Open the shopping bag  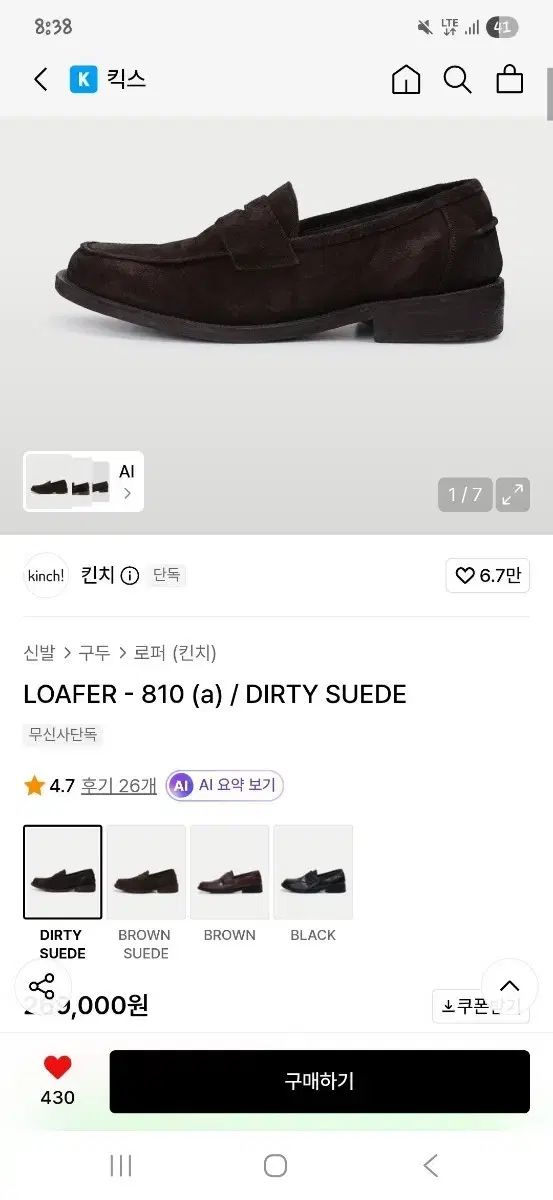coord(510,80)
